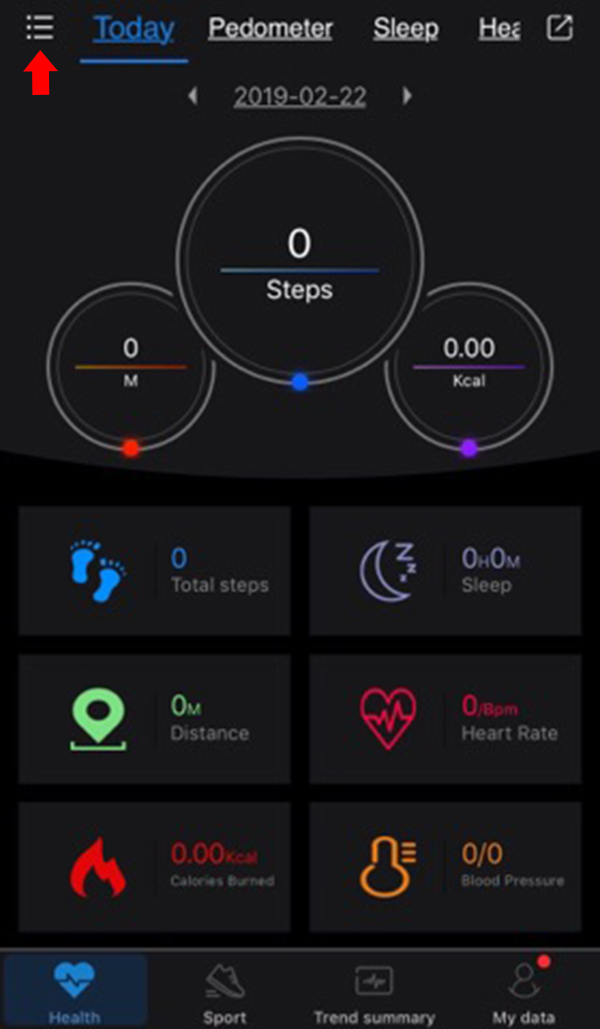Open the list menu icon
Image resolution: width=600 pixels, height=1029 pixels.
click(40, 28)
